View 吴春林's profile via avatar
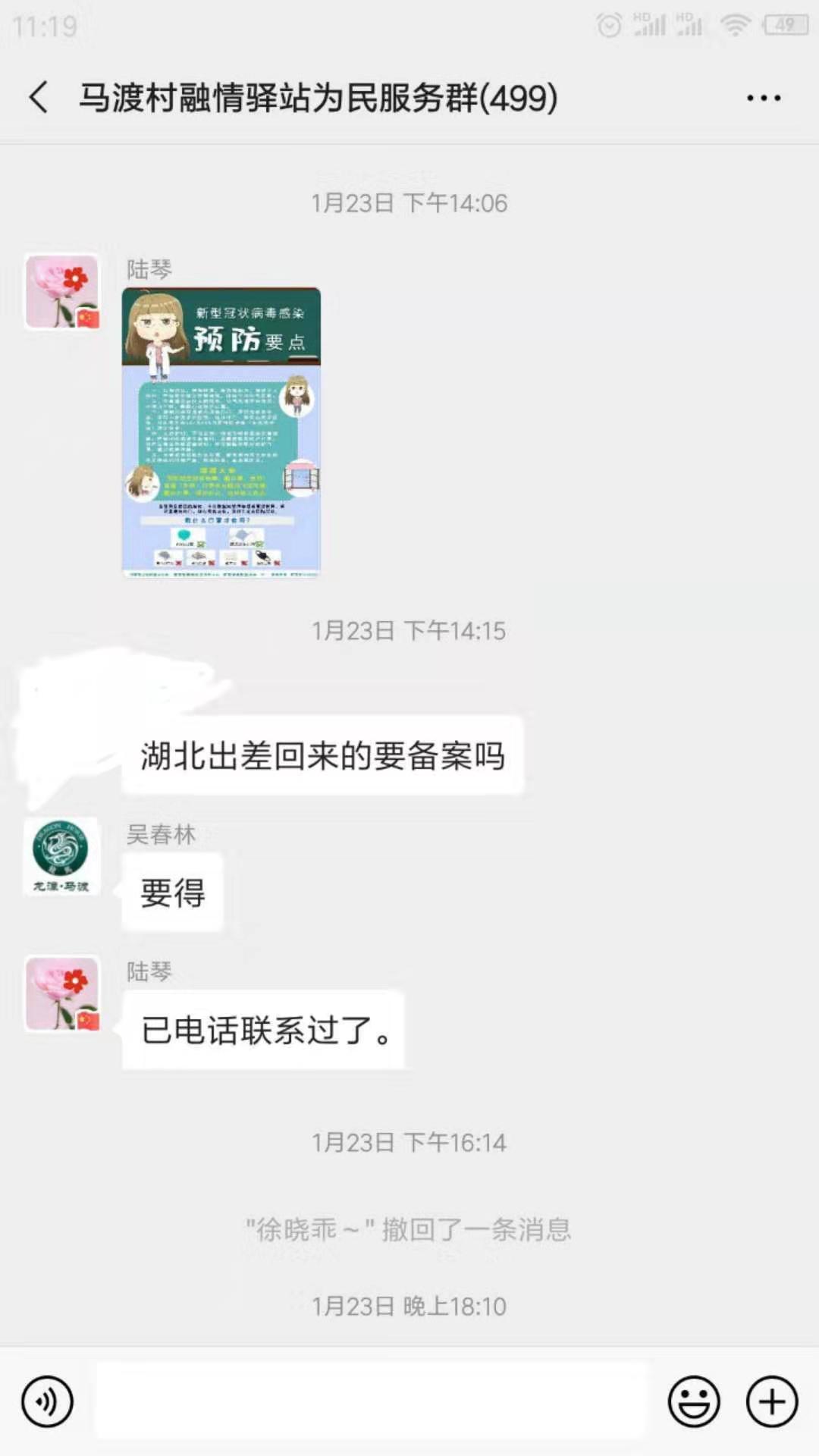The width and height of the screenshot is (819, 1456). [x=61, y=856]
